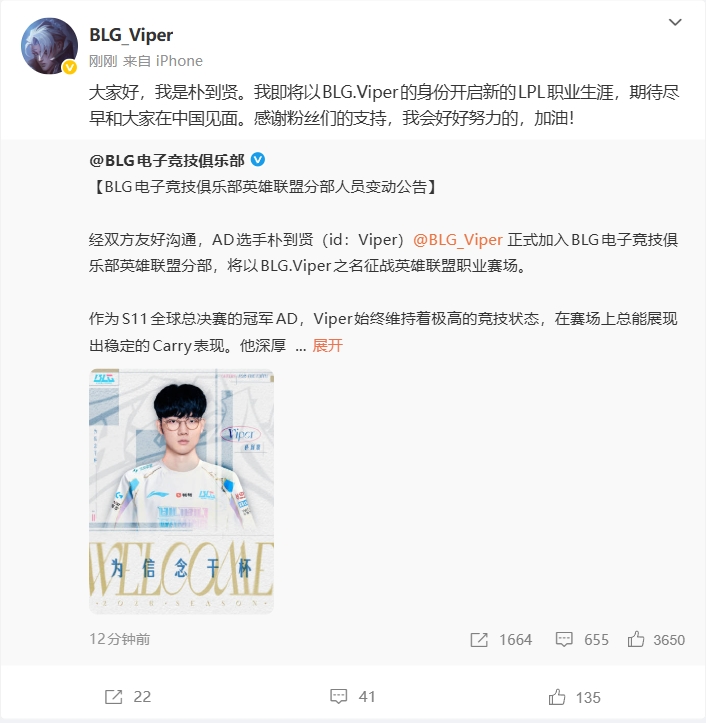Open the original post's 655 comments

pyautogui.click(x=582, y=640)
